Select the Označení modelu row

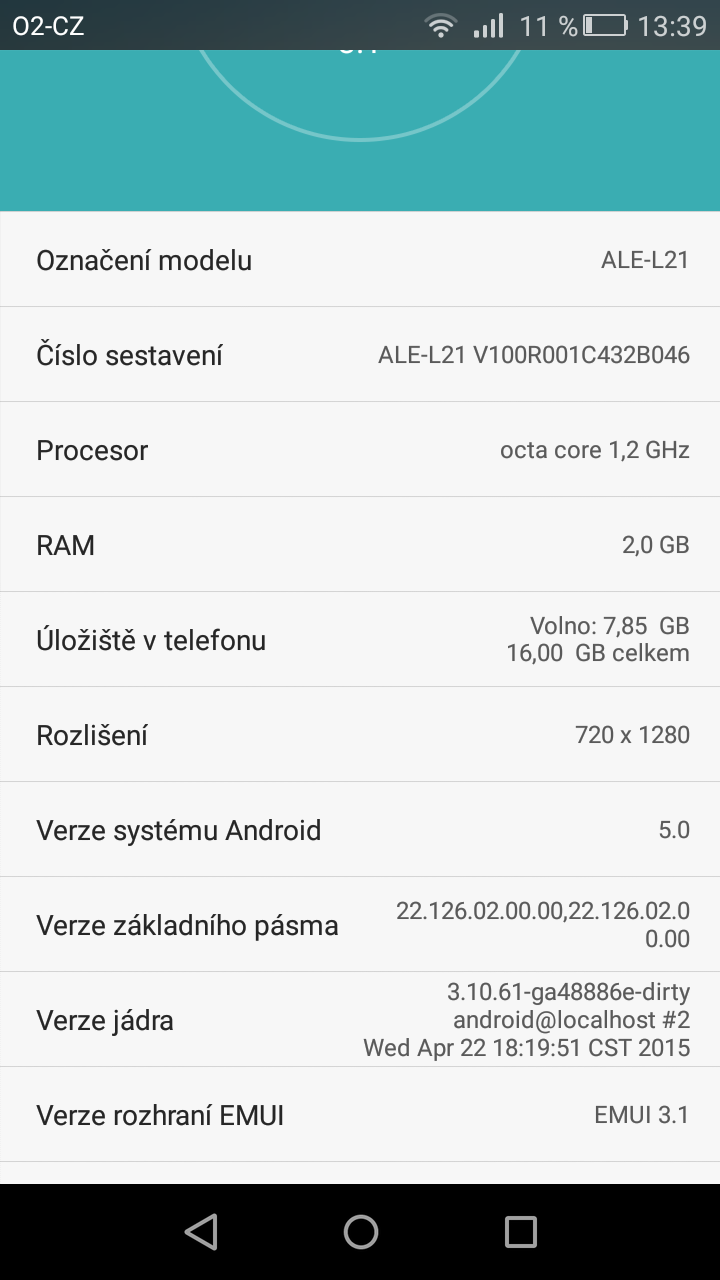coord(360,260)
